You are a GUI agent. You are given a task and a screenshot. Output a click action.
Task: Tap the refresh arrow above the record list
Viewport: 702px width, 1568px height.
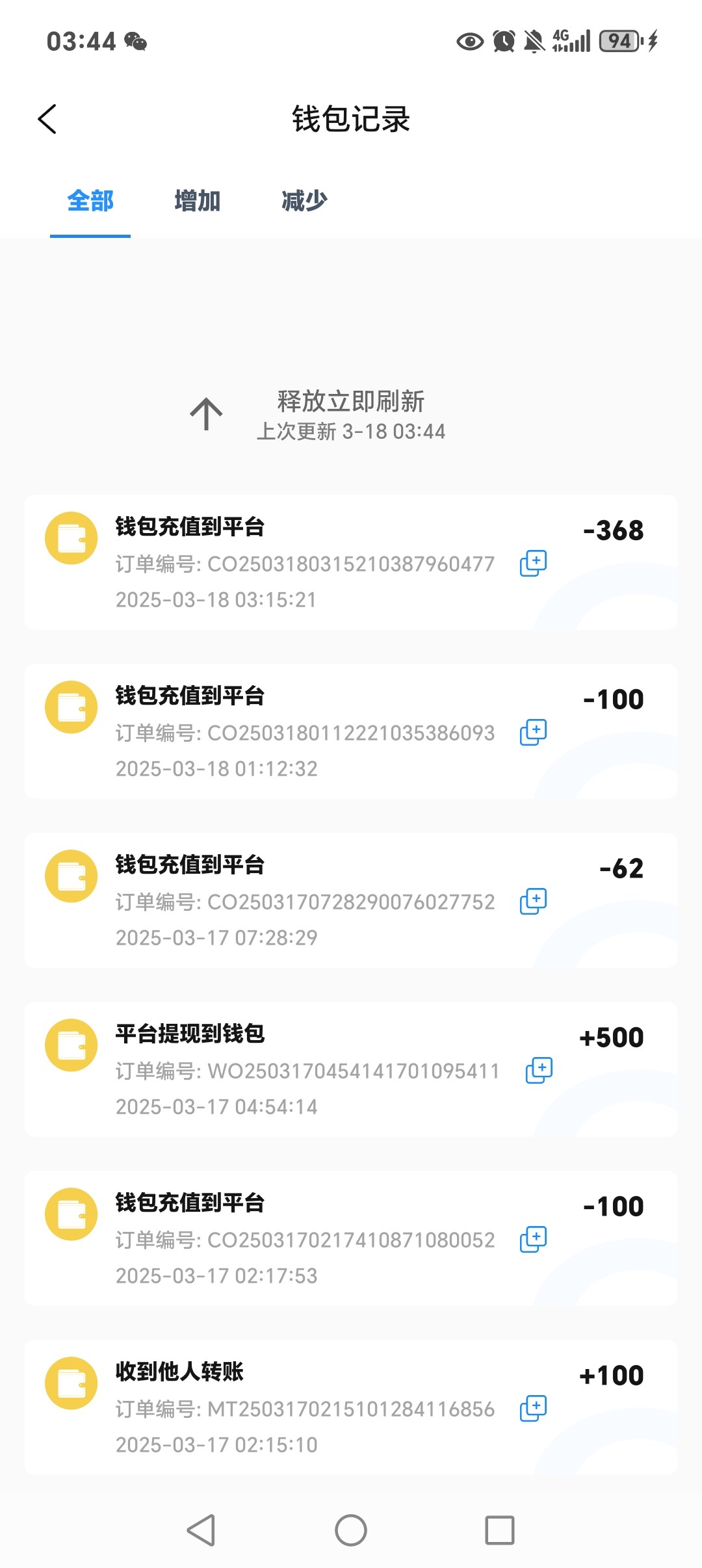coord(206,413)
